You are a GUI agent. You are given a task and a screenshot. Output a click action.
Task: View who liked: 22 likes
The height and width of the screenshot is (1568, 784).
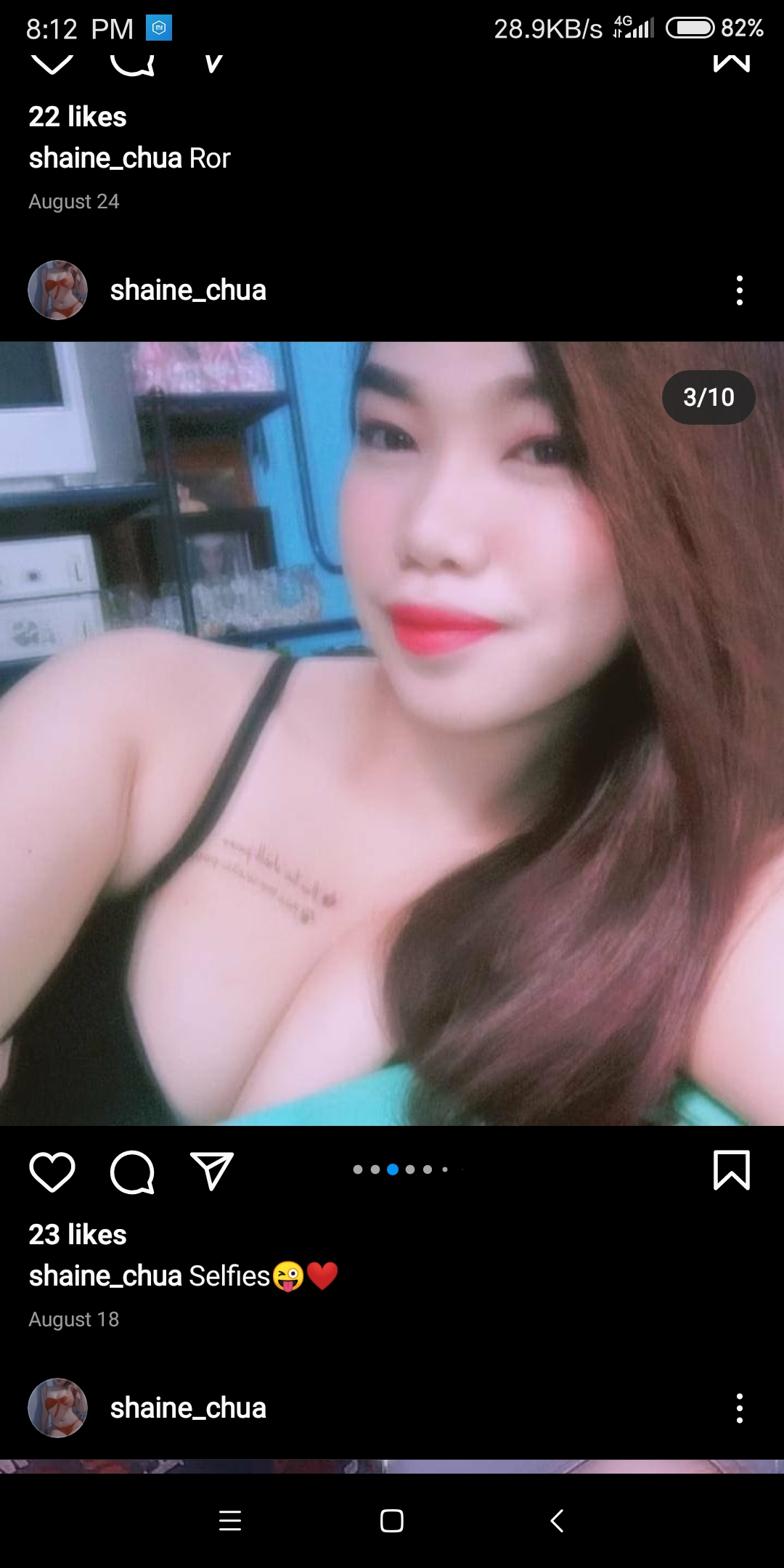pos(78,117)
